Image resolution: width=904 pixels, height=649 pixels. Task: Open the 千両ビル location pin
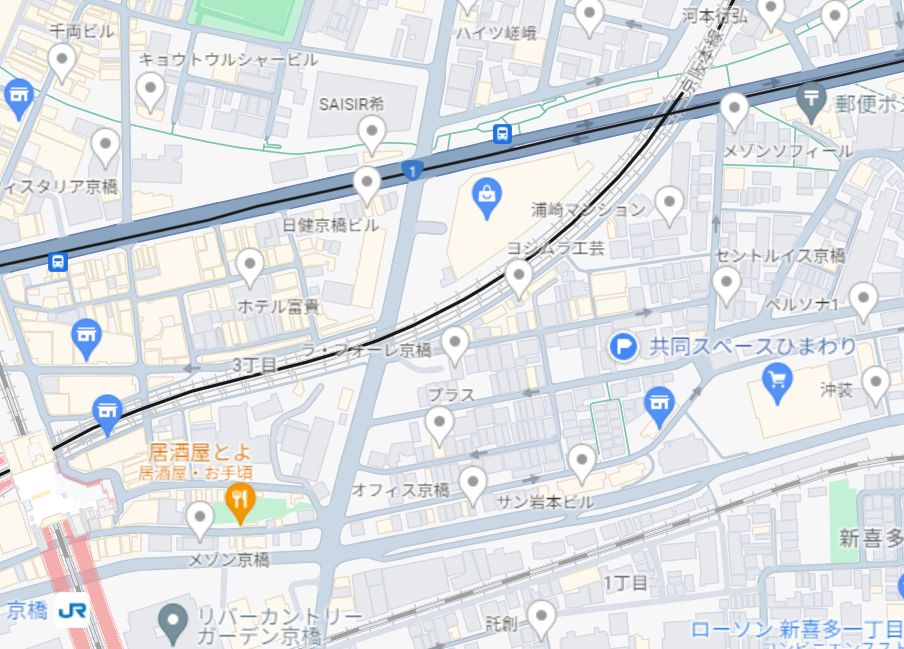63,62
